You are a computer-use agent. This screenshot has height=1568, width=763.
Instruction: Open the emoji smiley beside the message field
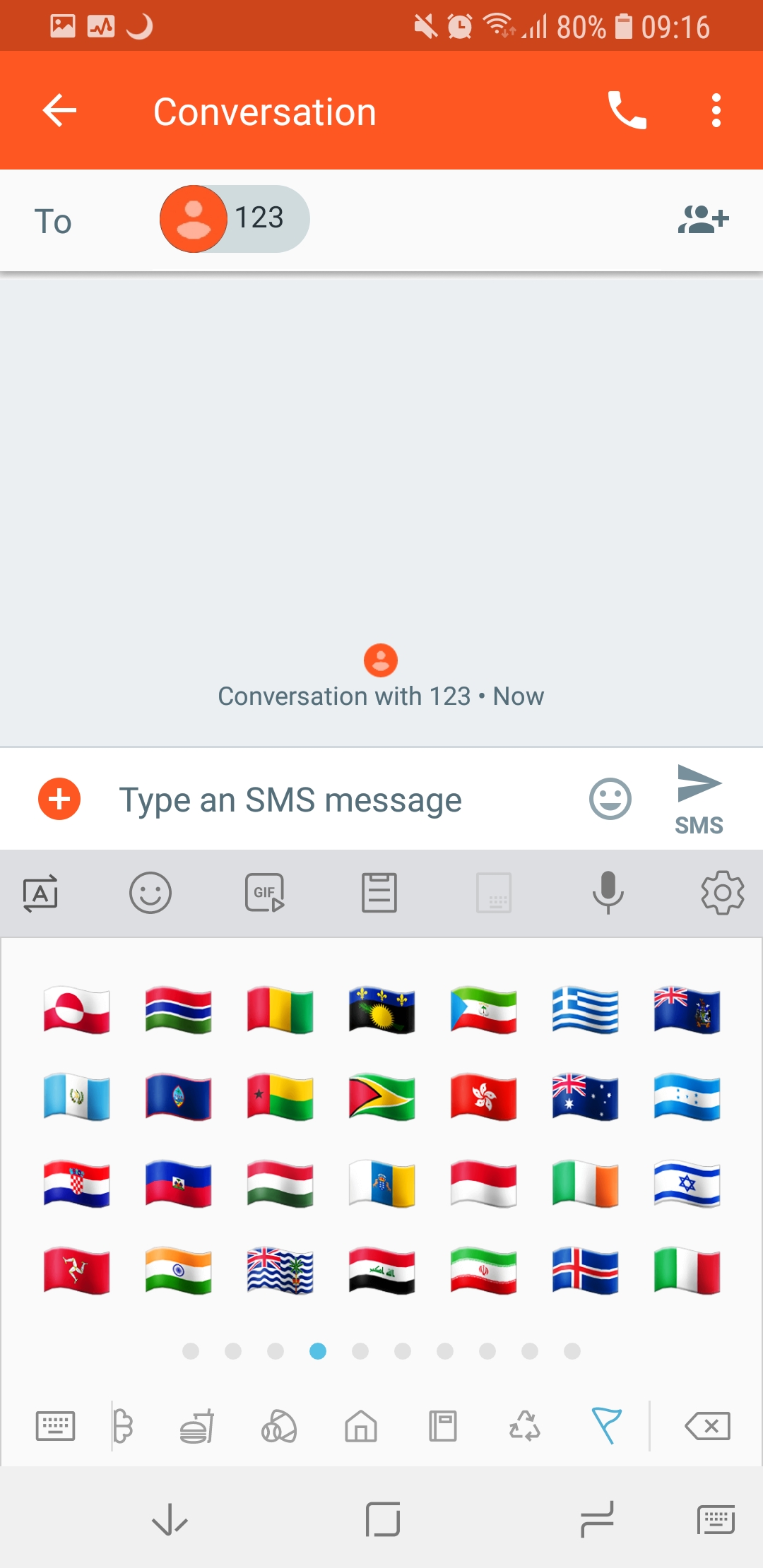[610, 800]
